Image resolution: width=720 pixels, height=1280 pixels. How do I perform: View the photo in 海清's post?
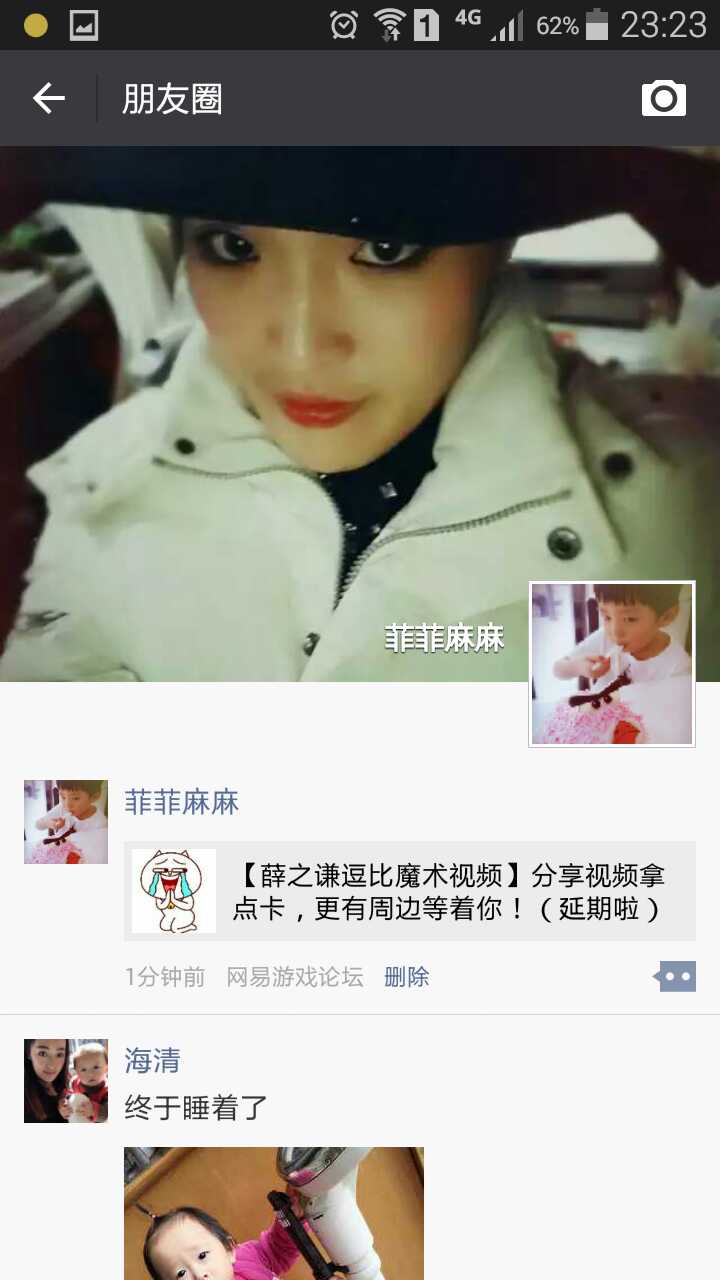point(274,1215)
